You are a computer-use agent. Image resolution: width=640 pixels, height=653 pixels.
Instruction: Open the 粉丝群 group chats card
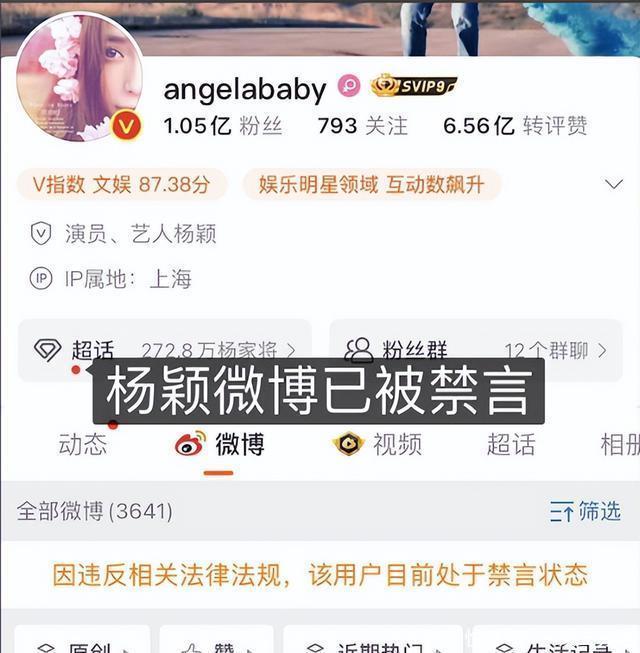pos(475,350)
